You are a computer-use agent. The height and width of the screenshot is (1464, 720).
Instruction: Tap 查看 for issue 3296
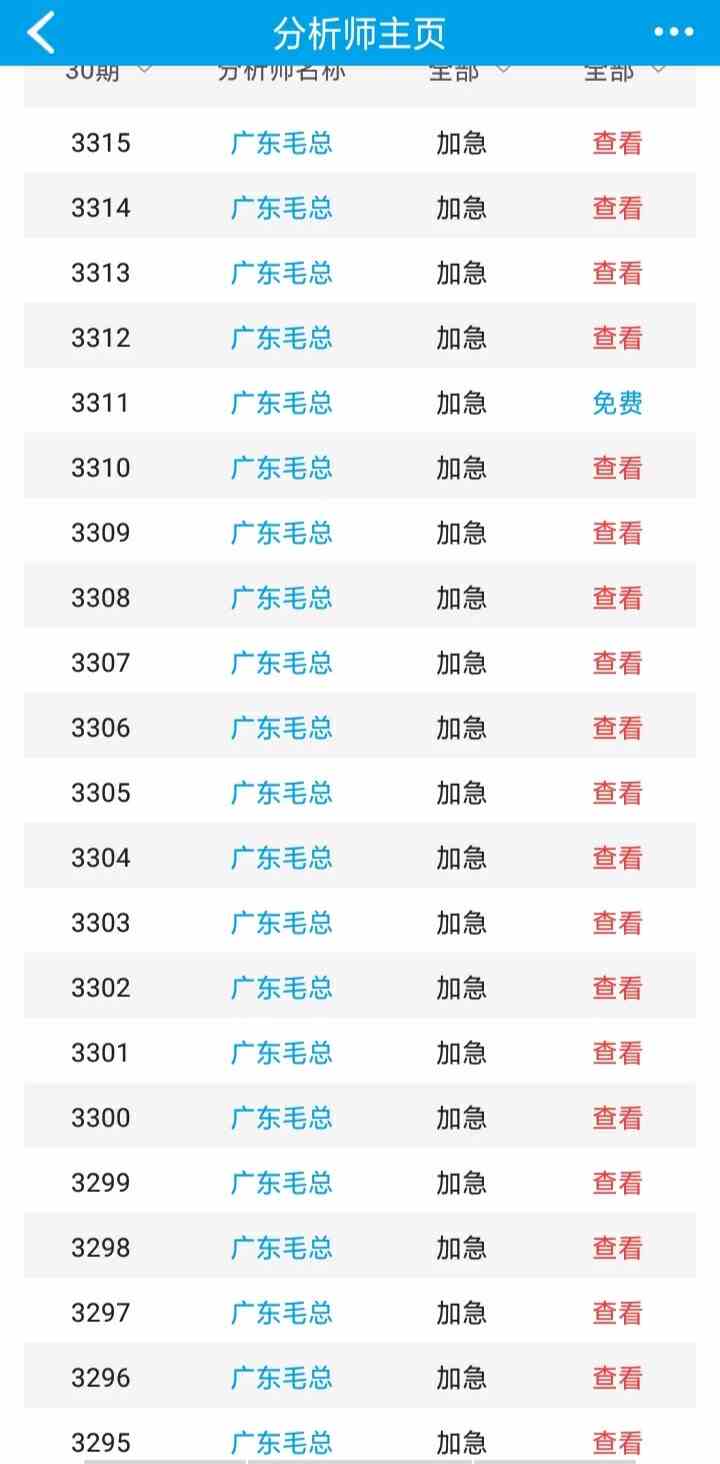tap(617, 1378)
